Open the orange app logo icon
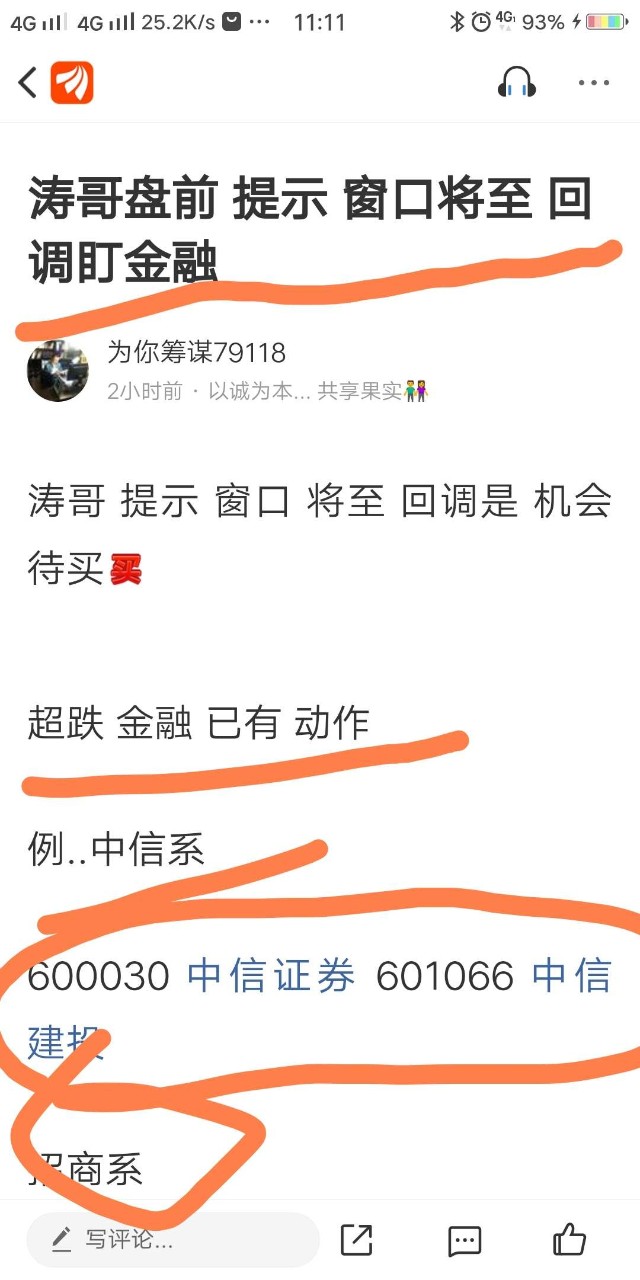Viewport: 640px width, 1280px height. pyautogui.click(x=72, y=83)
